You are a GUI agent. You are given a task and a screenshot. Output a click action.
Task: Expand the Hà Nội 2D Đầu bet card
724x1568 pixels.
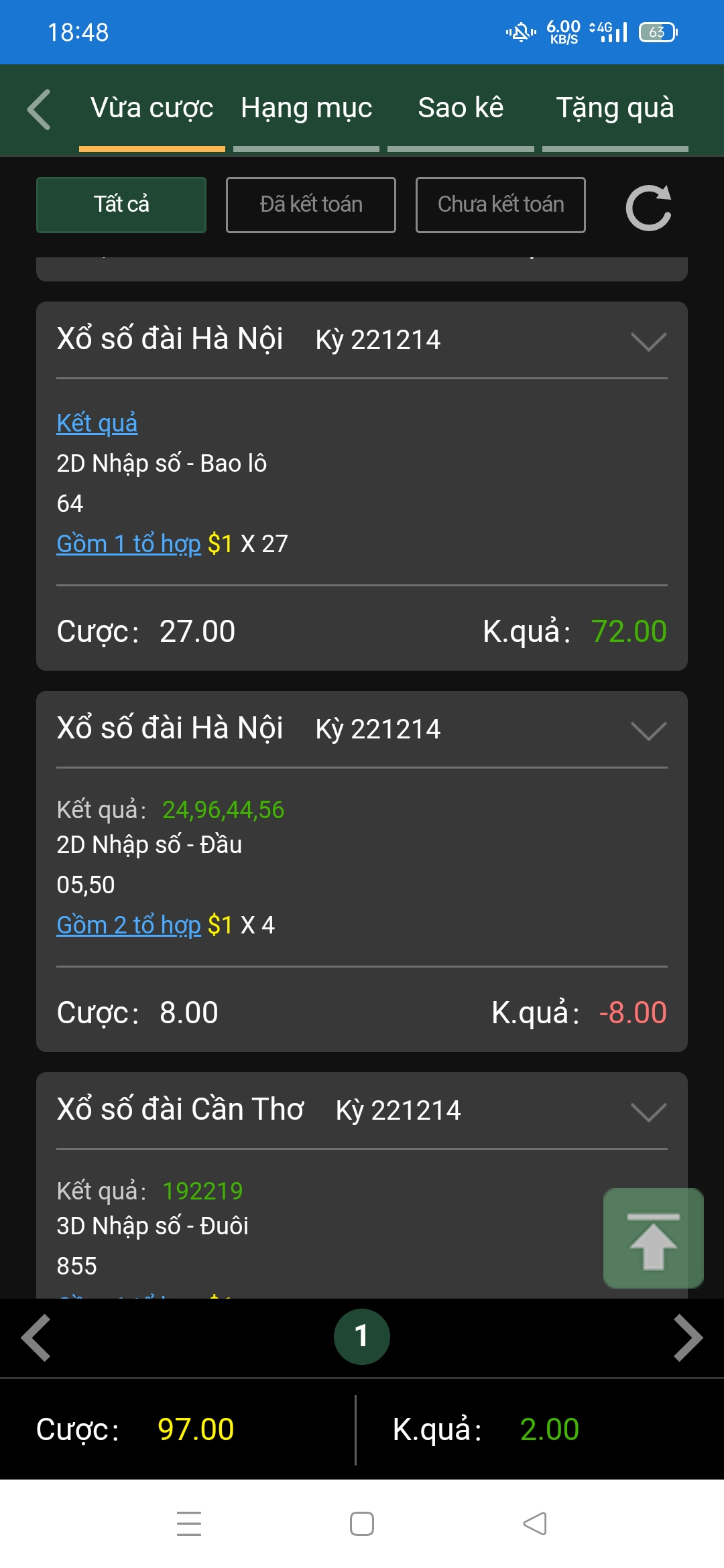(648, 730)
